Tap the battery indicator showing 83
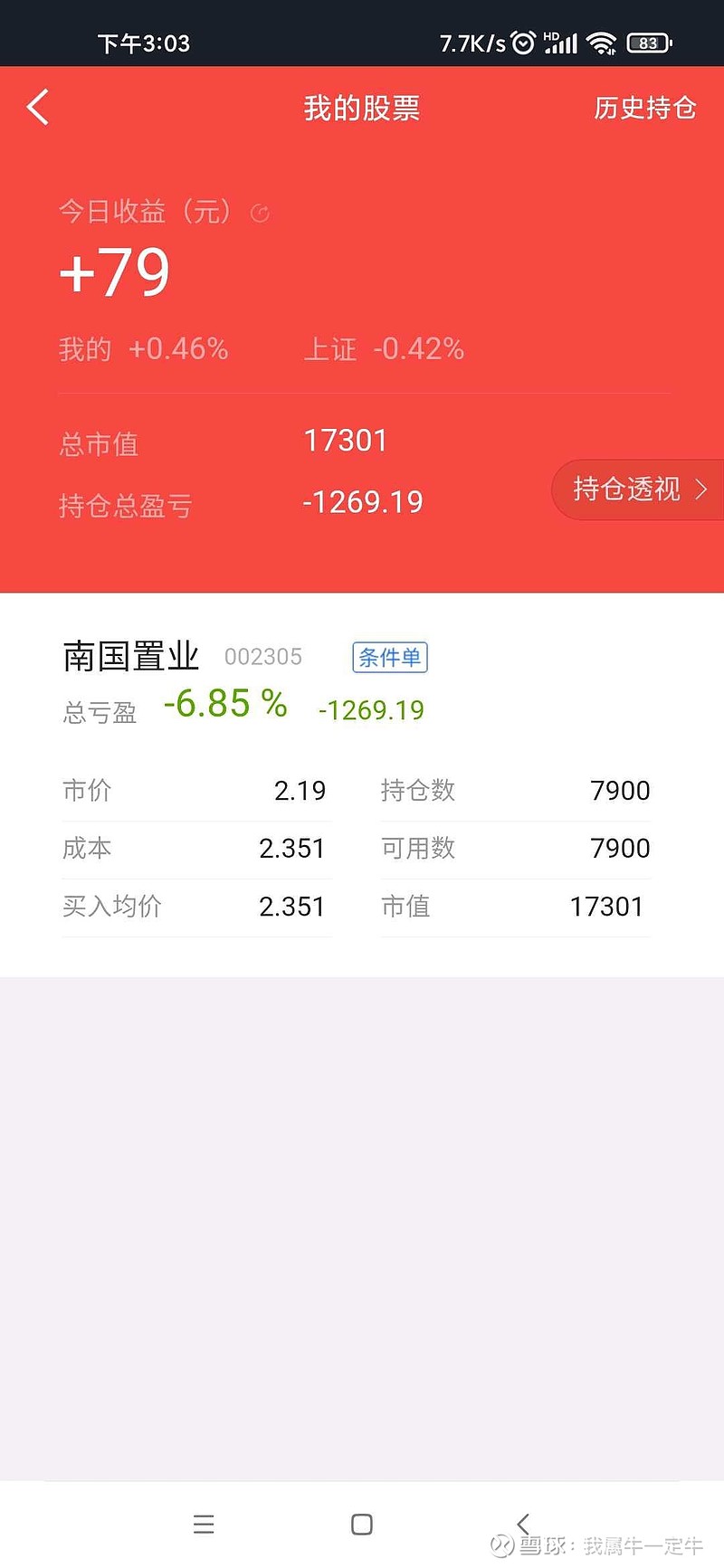The width and height of the screenshot is (724, 1568). 648,42
